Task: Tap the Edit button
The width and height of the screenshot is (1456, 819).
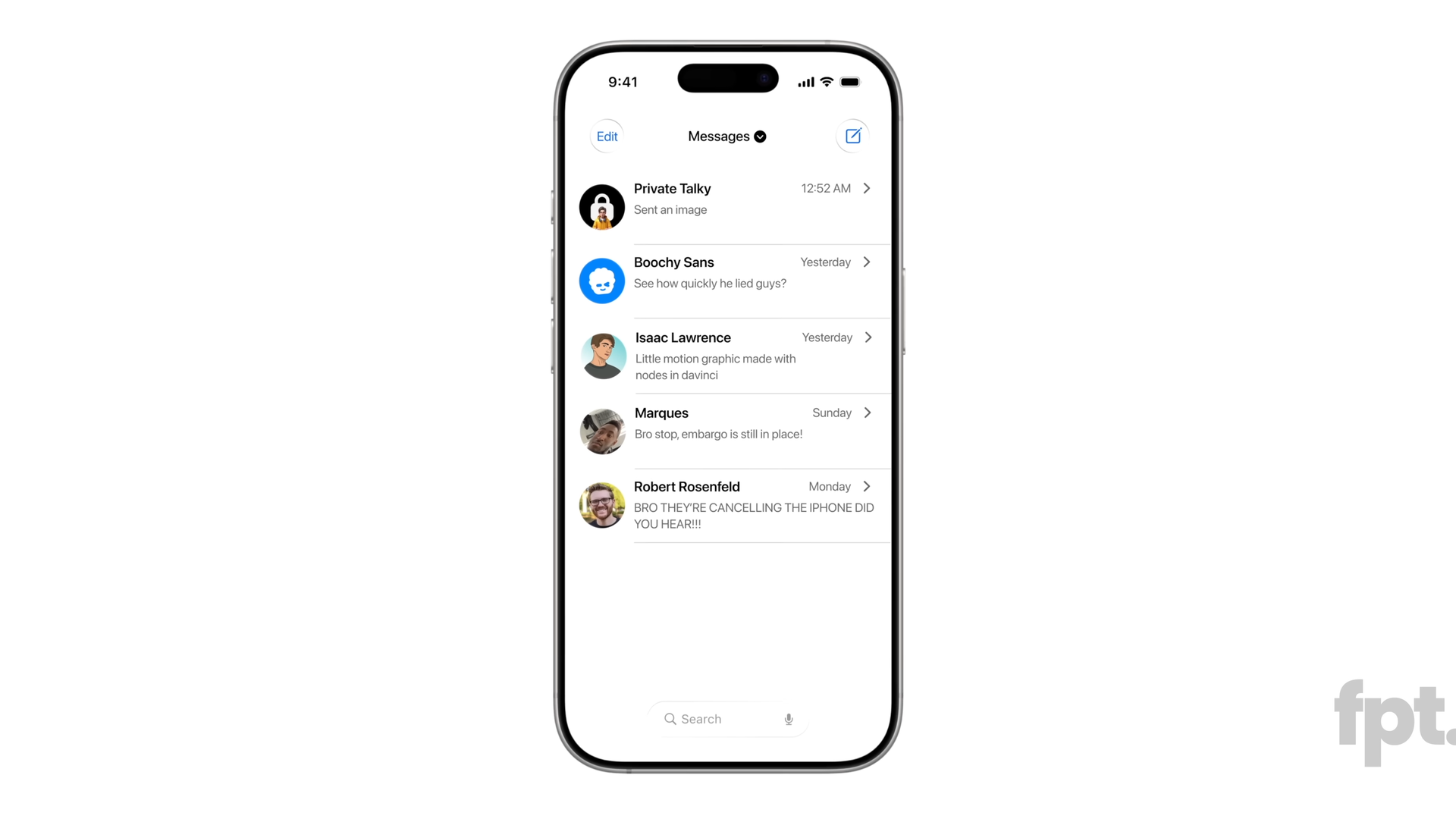Action: click(x=607, y=136)
